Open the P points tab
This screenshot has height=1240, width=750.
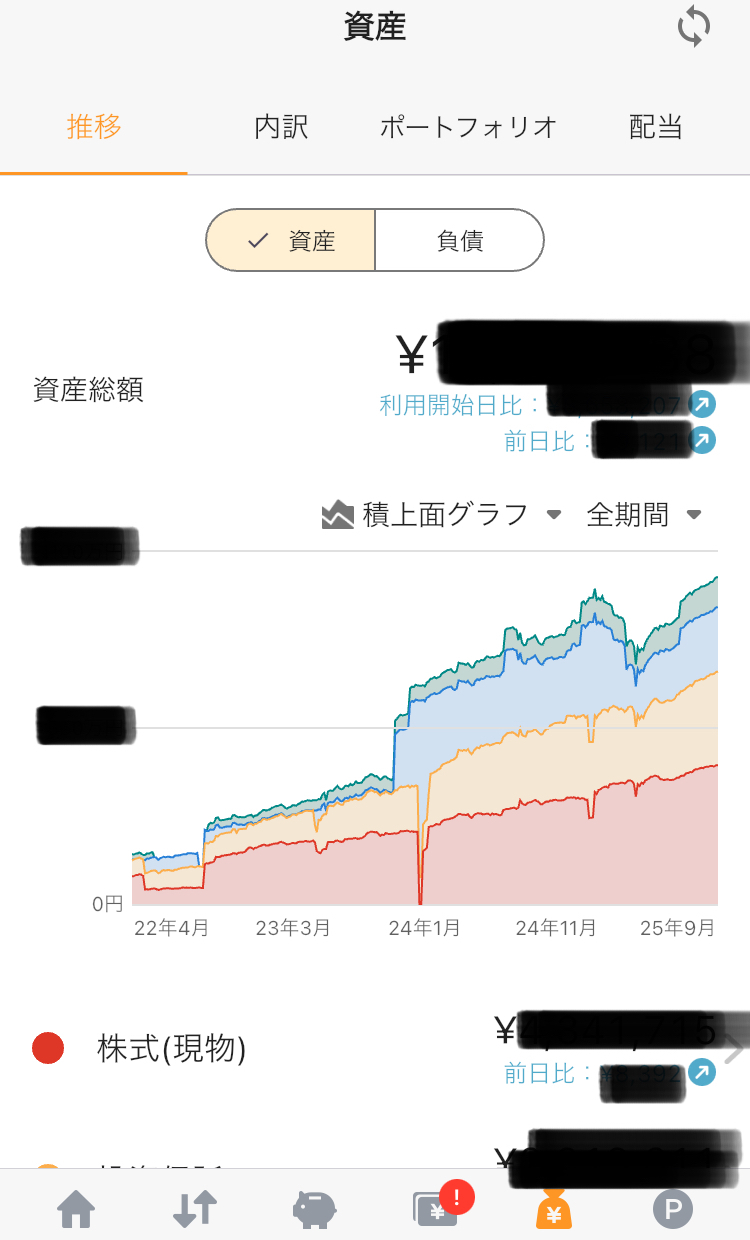pyautogui.click(x=673, y=1210)
